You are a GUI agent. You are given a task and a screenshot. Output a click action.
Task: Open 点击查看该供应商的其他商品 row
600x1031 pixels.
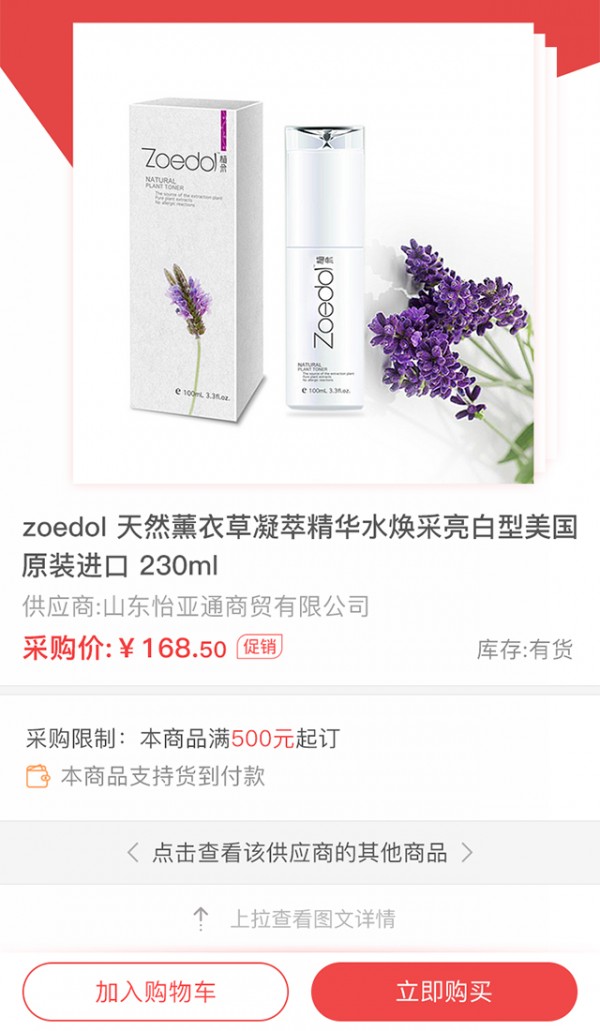coord(300,853)
